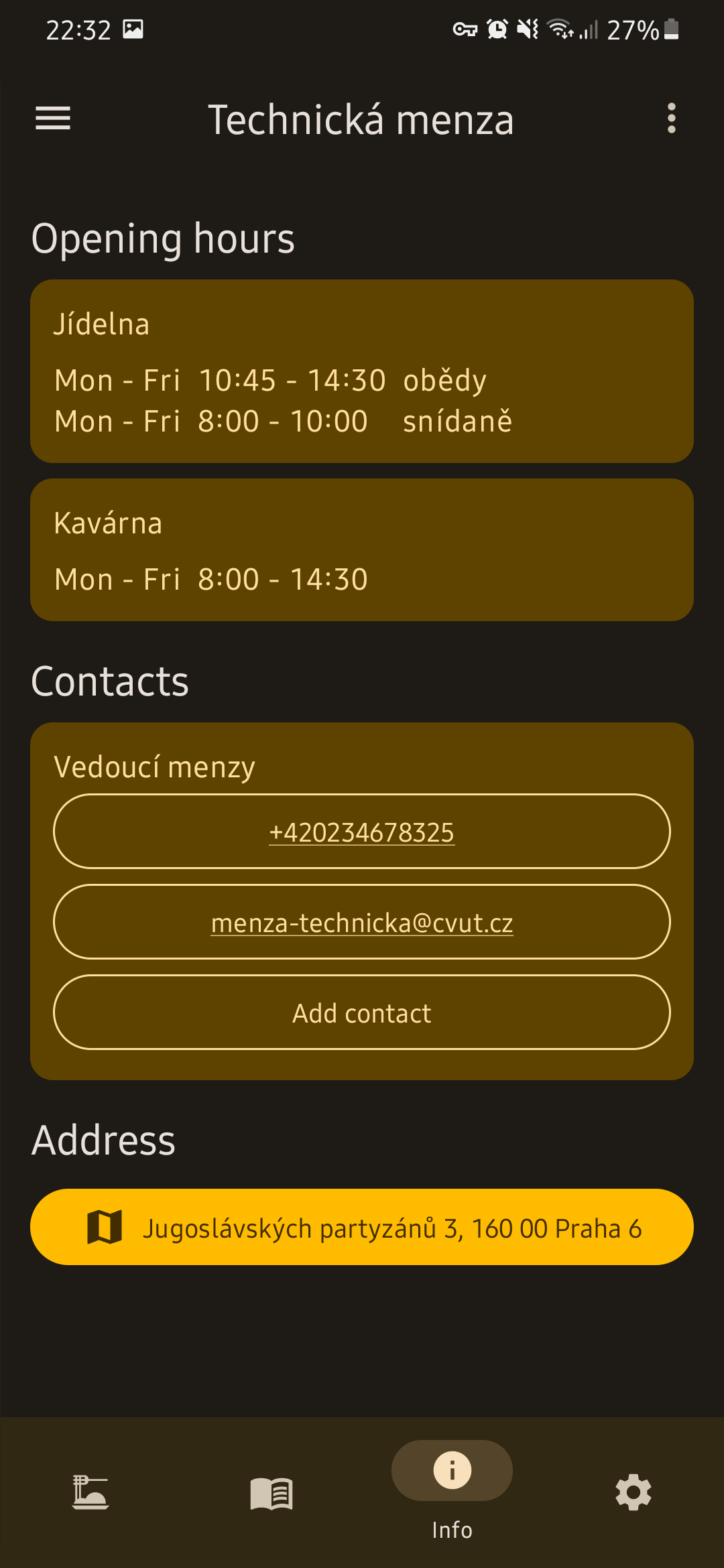The image size is (724, 1568).
Task: Open the three-dot overflow menu
Action: click(x=671, y=119)
